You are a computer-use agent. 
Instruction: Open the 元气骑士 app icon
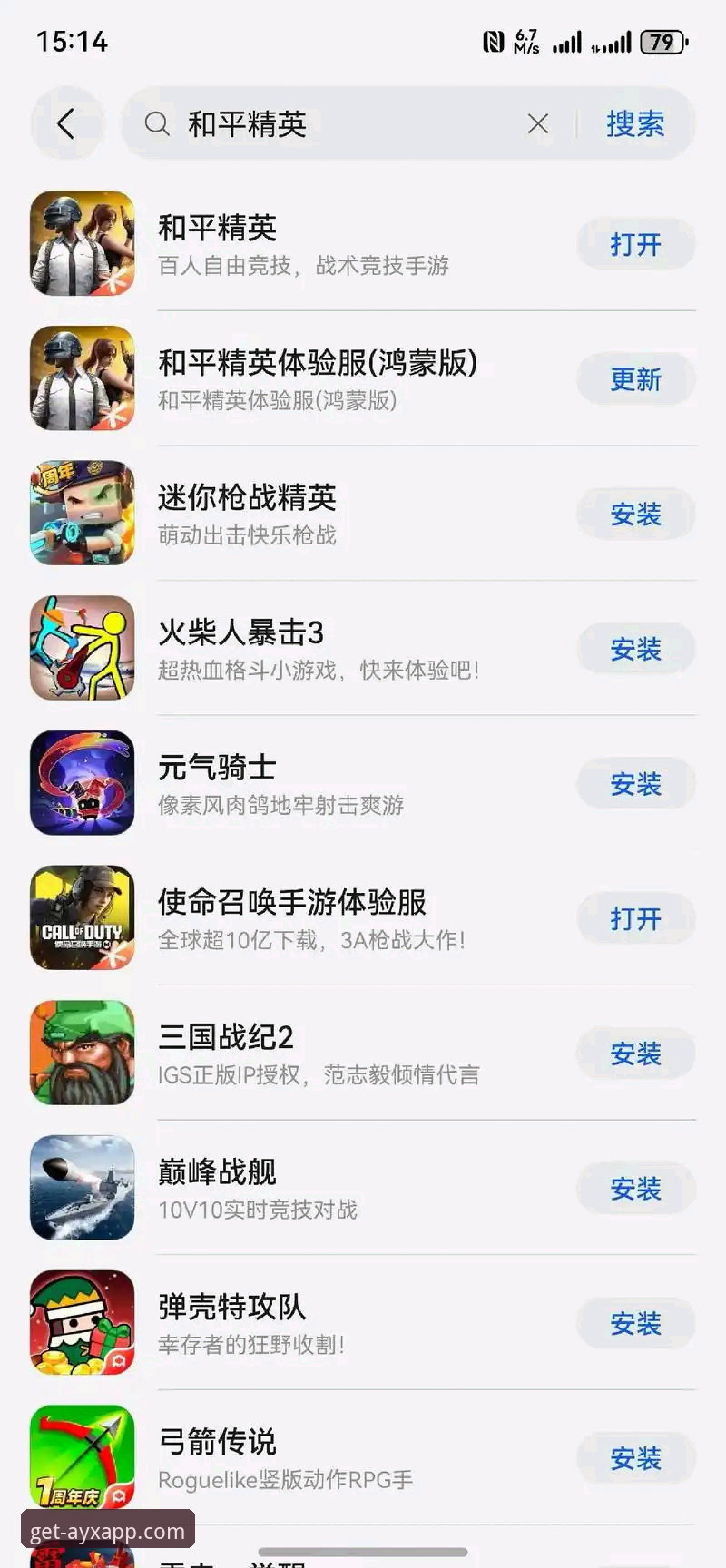81,782
